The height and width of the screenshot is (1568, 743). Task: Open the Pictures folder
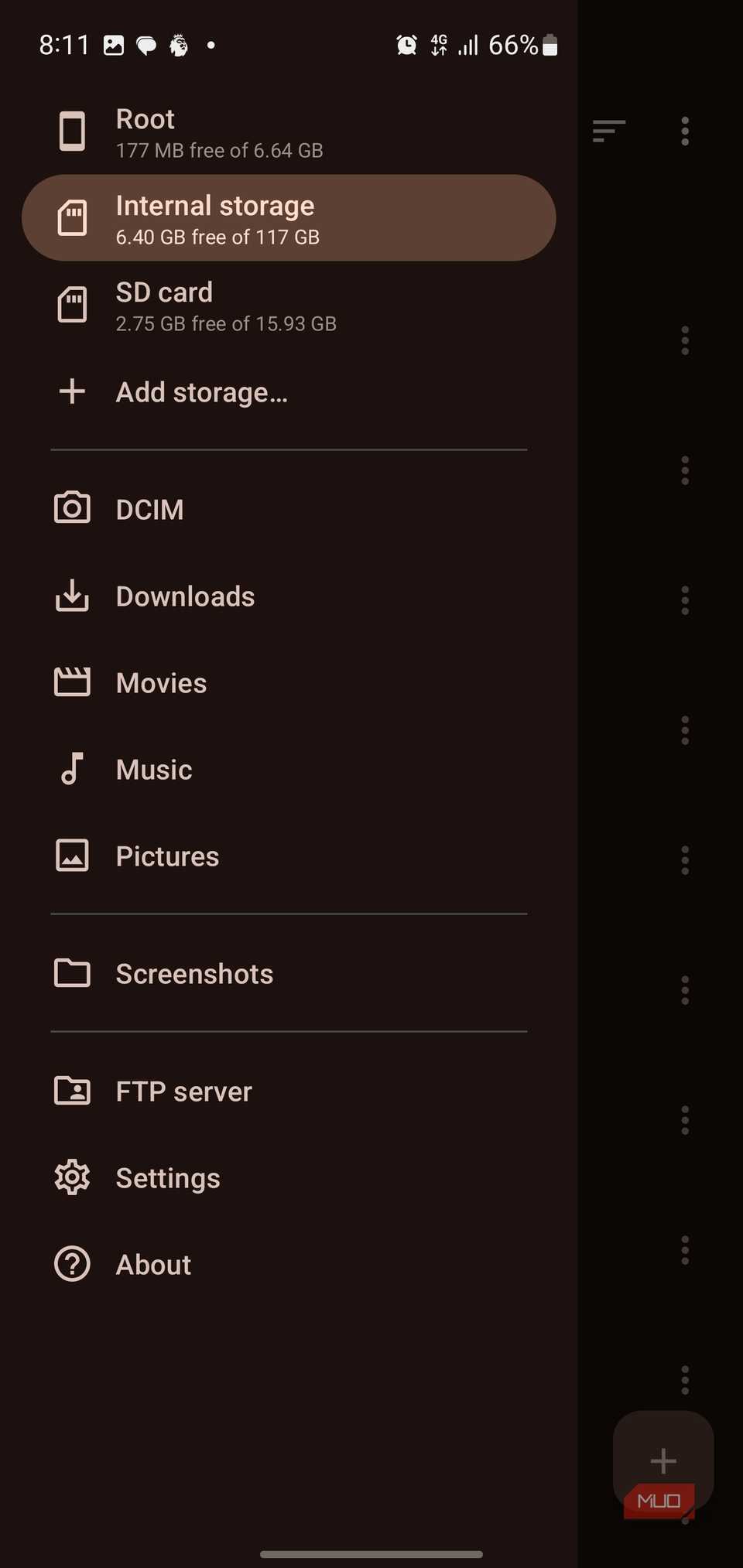167,856
